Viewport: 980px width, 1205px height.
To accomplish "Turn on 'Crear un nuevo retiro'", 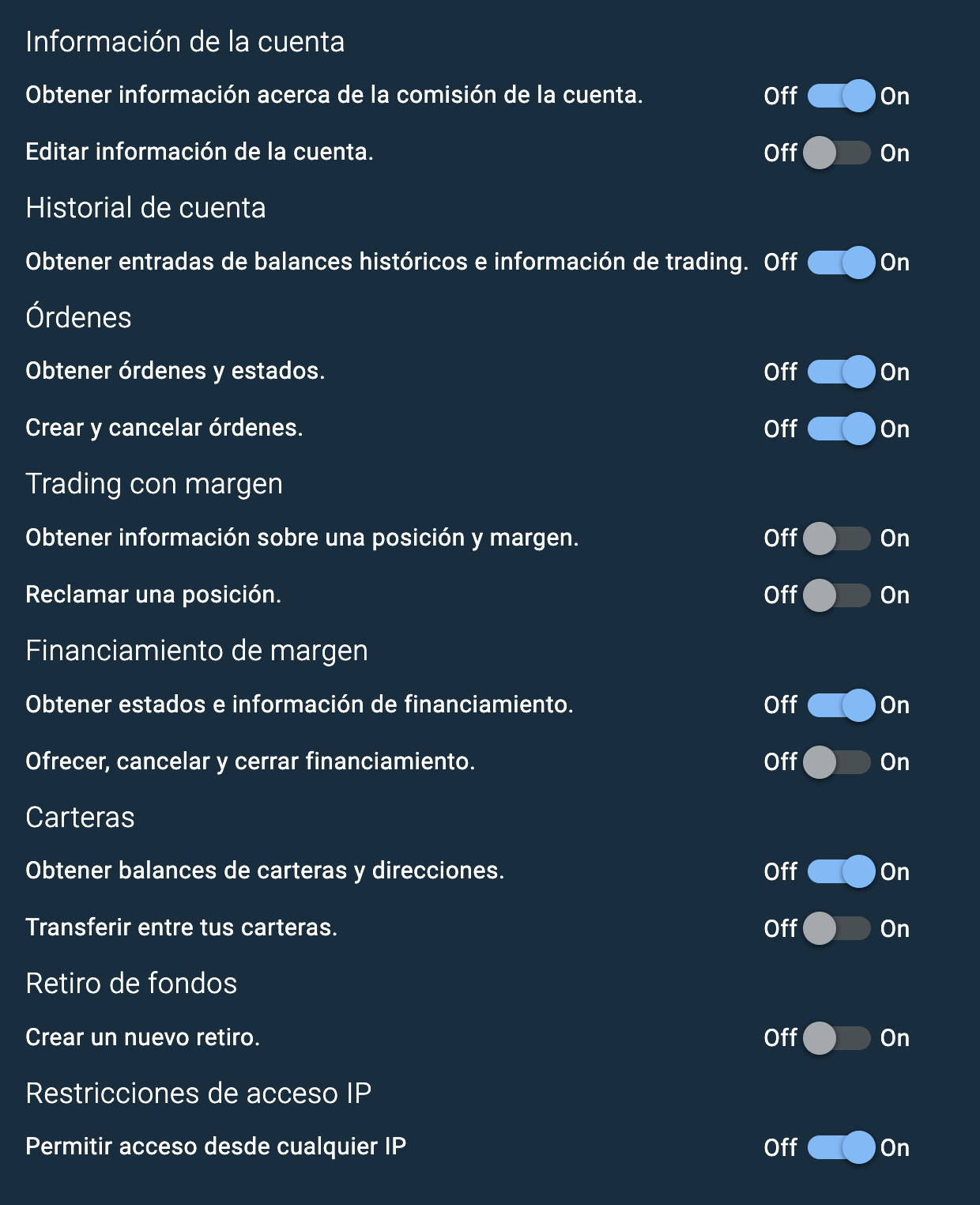I will tap(838, 1037).
